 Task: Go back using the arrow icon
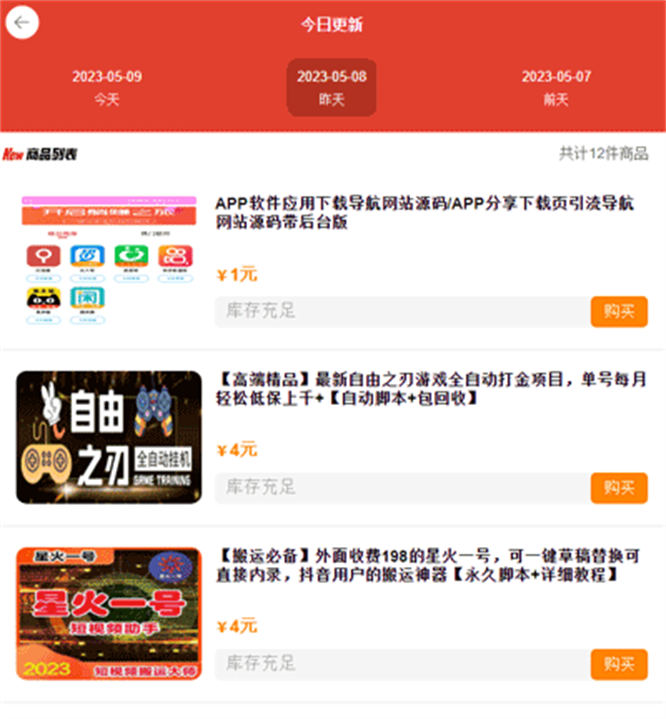[x=23, y=23]
